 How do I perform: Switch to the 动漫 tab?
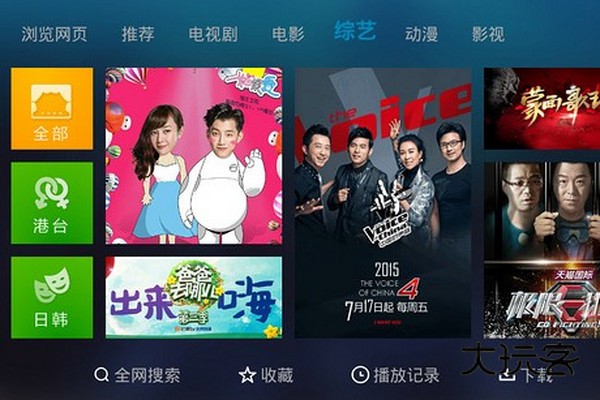tap(422, 34)
